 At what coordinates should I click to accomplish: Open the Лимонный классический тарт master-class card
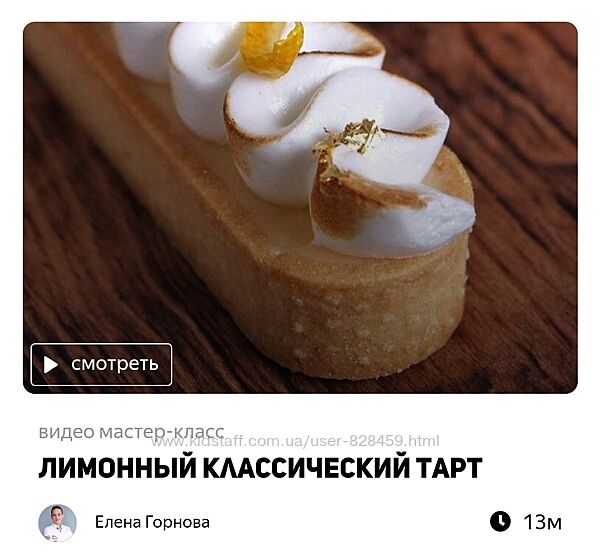[260, 467]
